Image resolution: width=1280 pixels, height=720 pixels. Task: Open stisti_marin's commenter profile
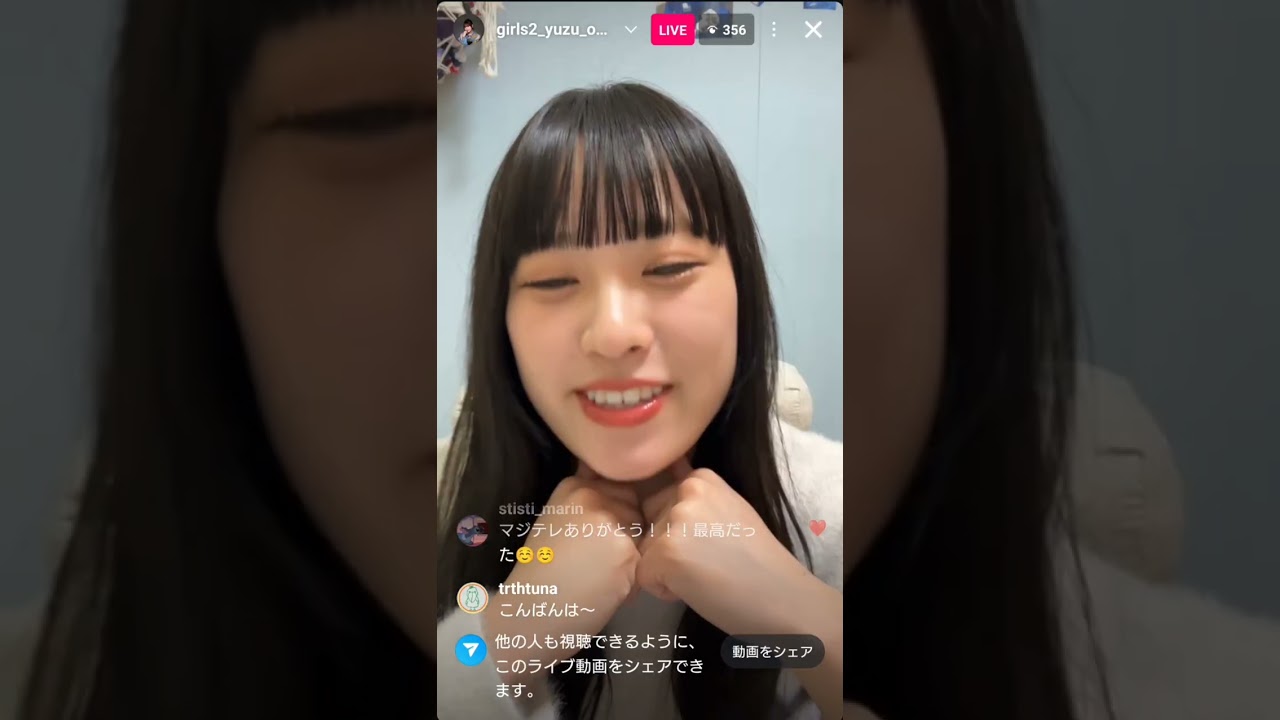click(x=472, y=530)
